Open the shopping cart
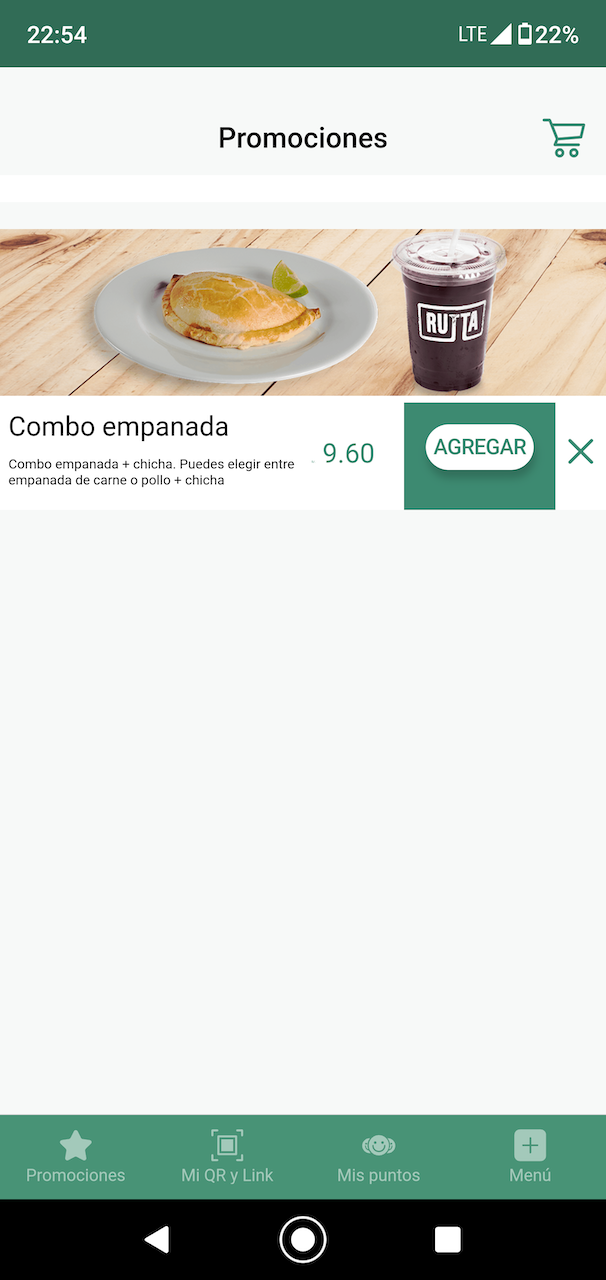This screenshot has width=606, height=1280. [563, 138]
